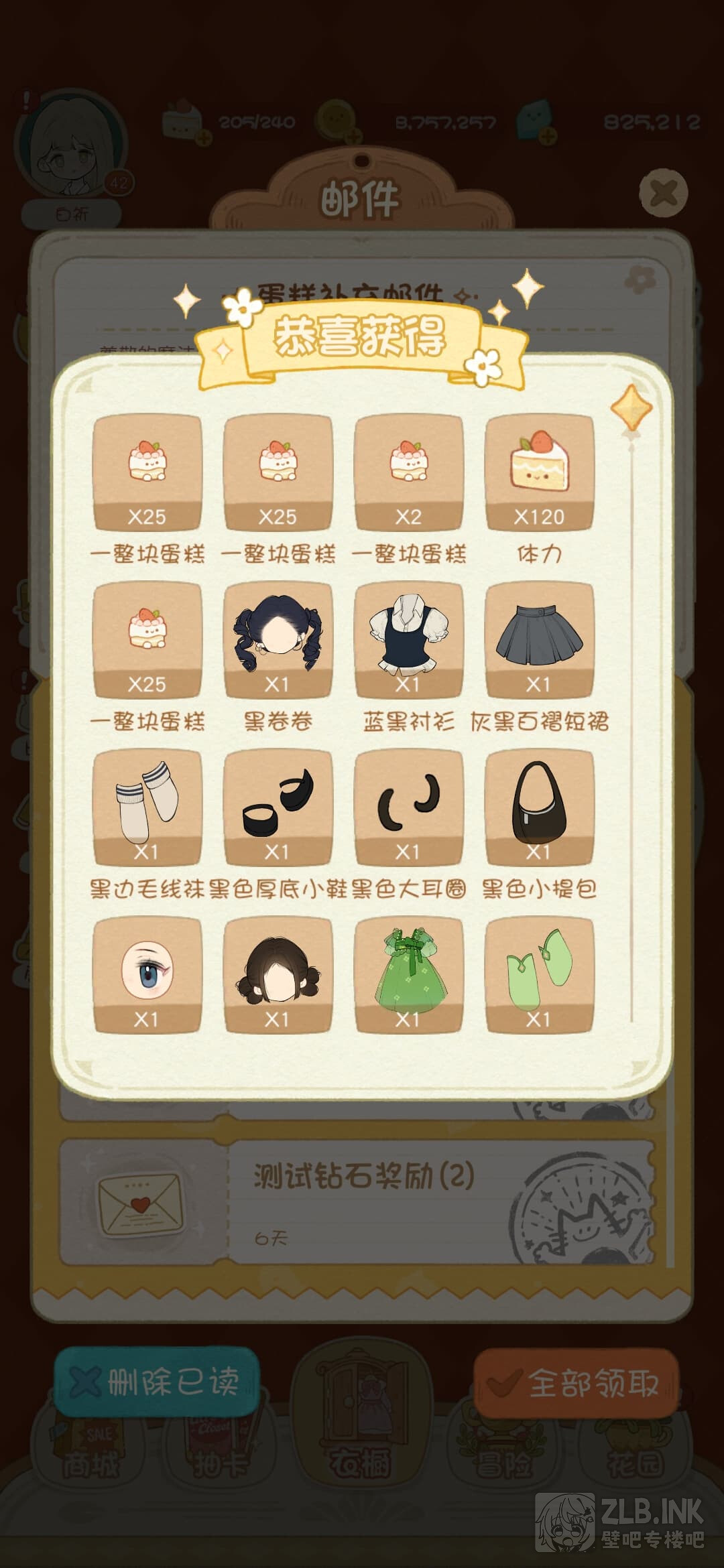This screenshot has height=1568, width=724.
Task: Tap the 删除已读 button
Action: coord(158,1381)
